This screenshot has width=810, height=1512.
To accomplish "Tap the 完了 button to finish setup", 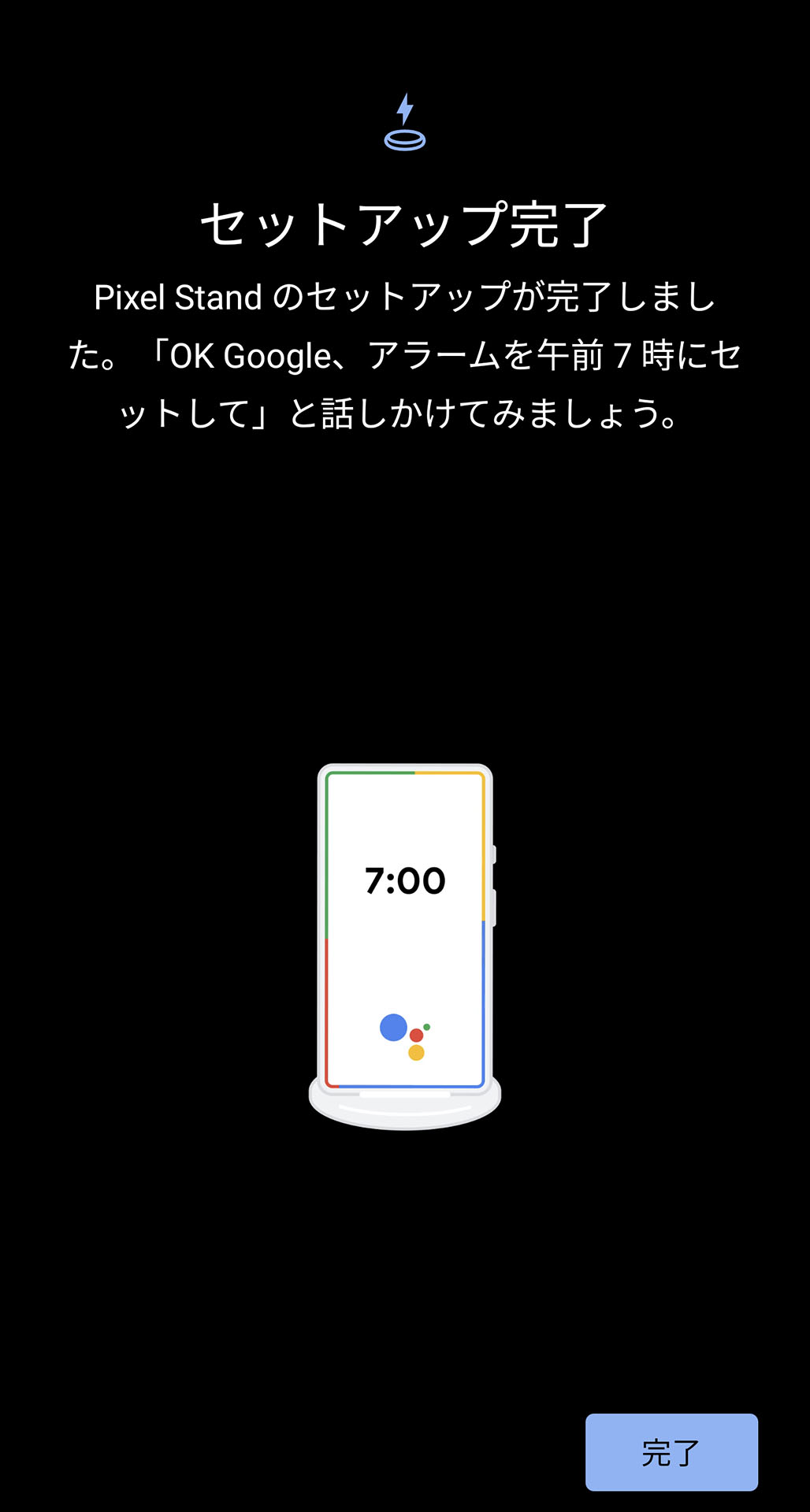I will (x=671, y=1452).
